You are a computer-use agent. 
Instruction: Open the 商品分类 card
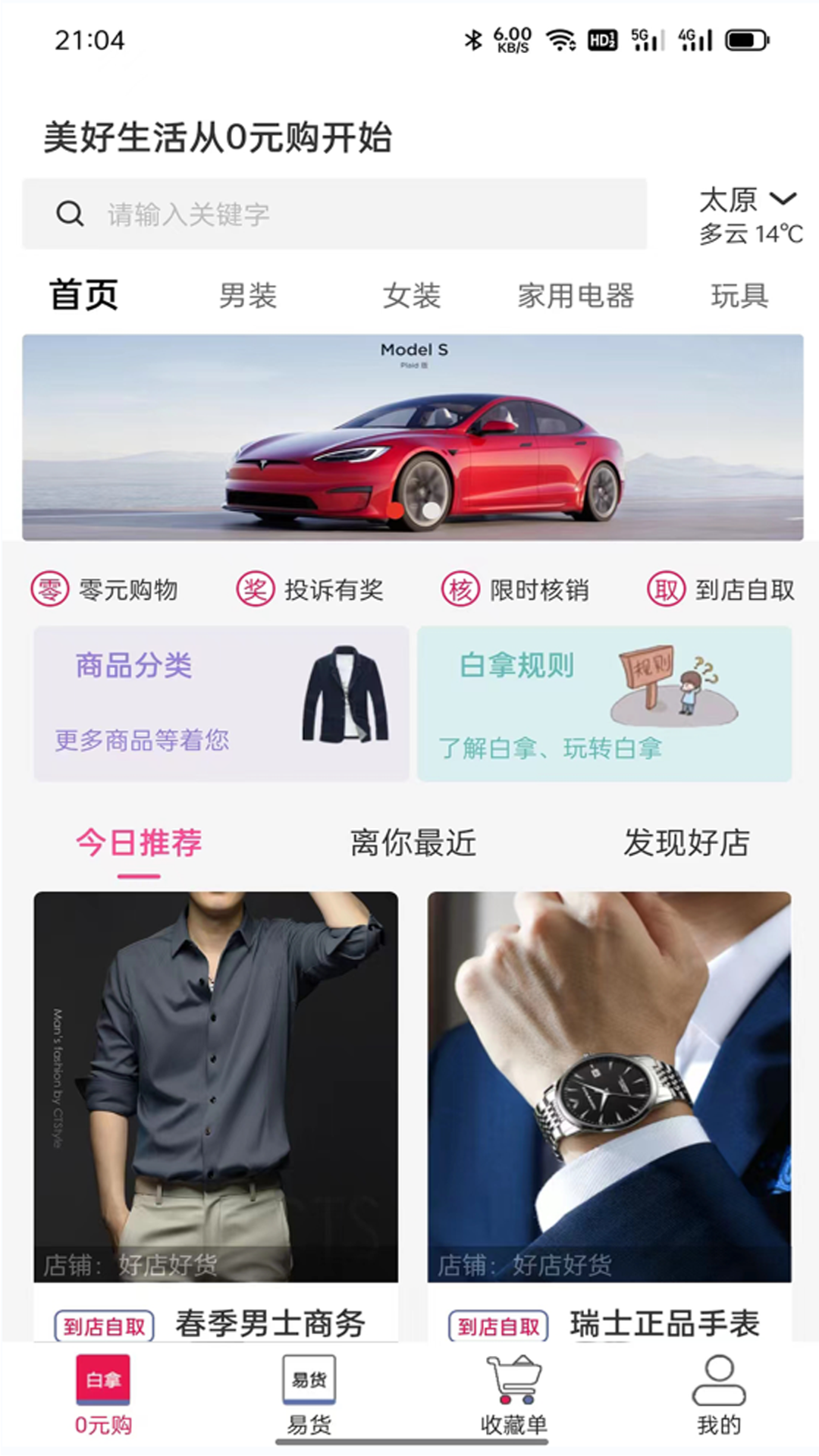tap(221, 703)
